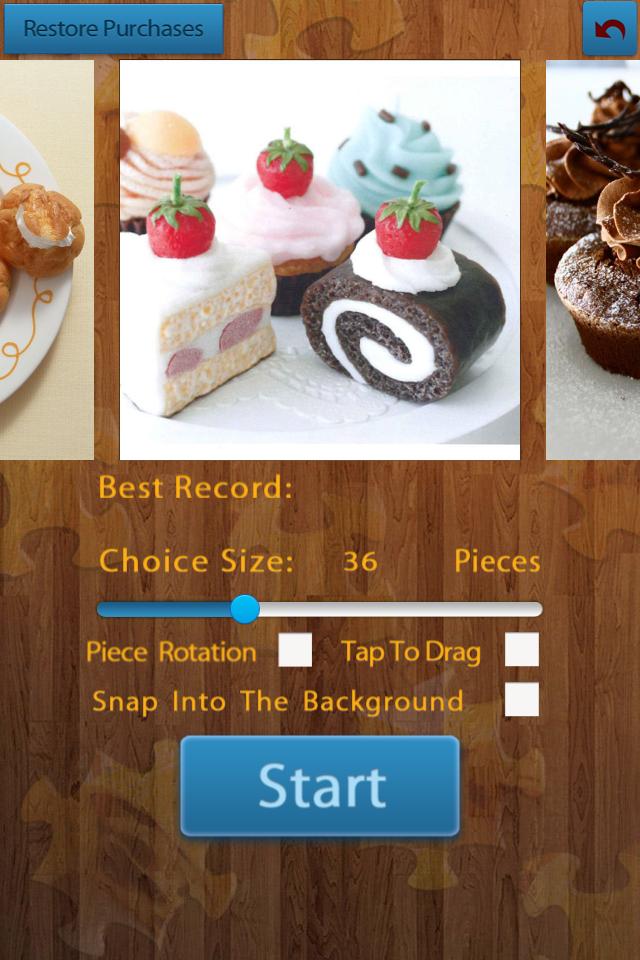Screen dimensions: 640x960
Task: Turn on Snap Into The Background
Action: click(522, 700)
